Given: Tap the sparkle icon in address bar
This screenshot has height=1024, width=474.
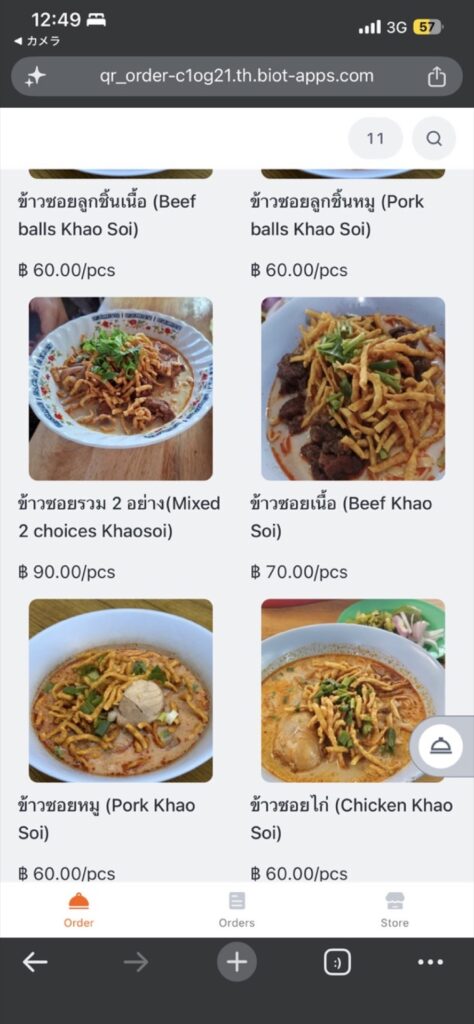Looking at the screenshot, I should pyautogui.click(x=35, y=77).
